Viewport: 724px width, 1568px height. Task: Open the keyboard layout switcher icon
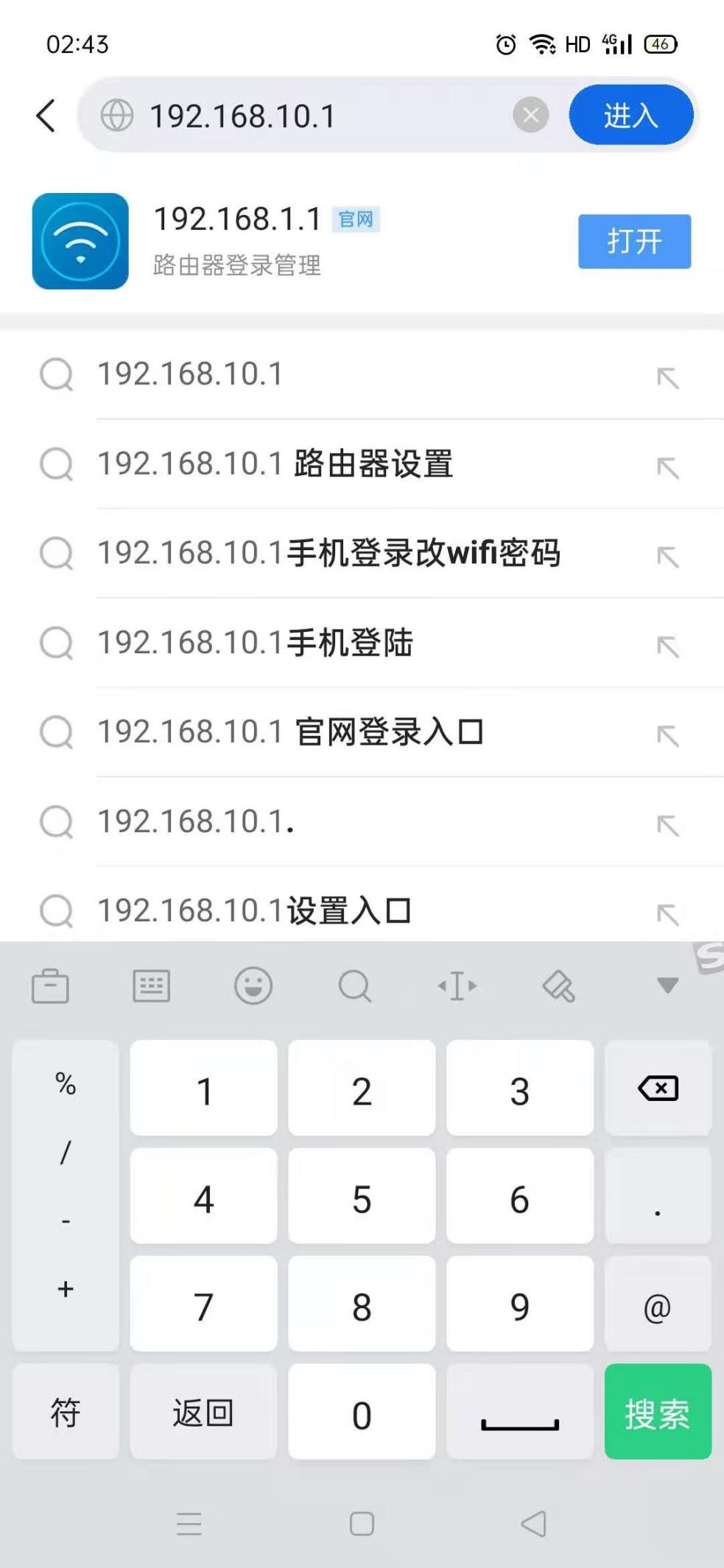click(151, 985)
